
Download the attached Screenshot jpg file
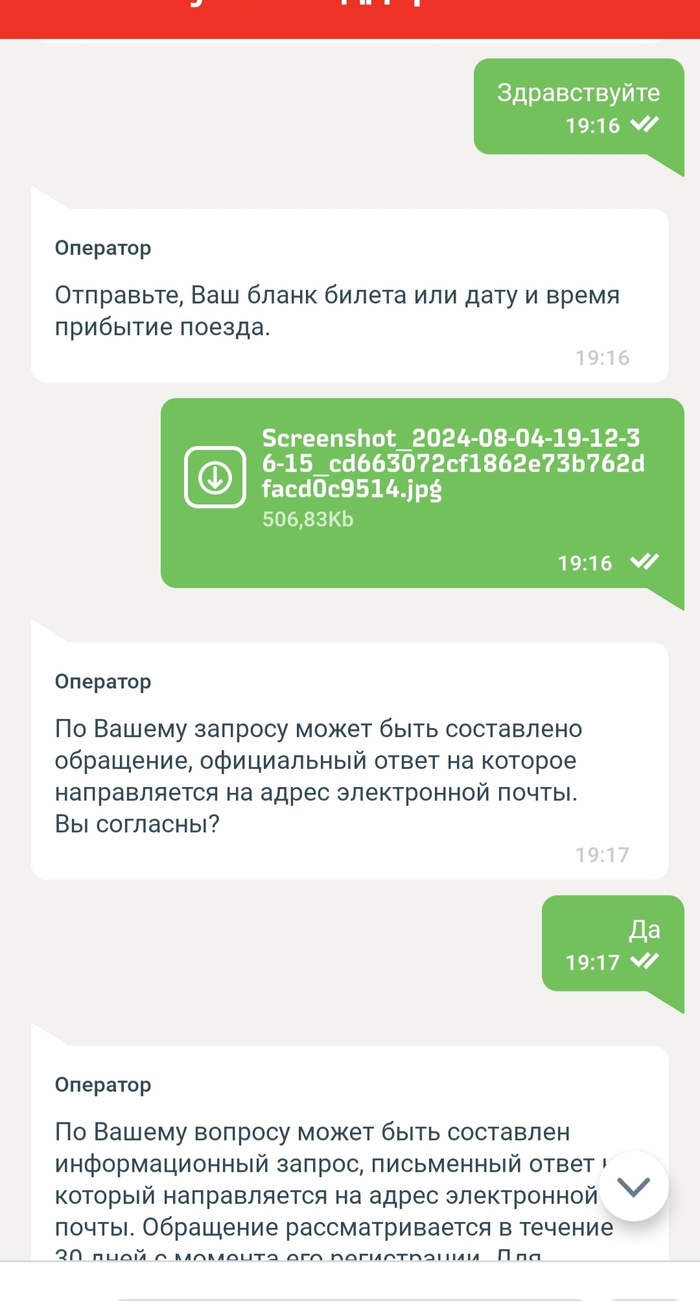pos(214,479)
